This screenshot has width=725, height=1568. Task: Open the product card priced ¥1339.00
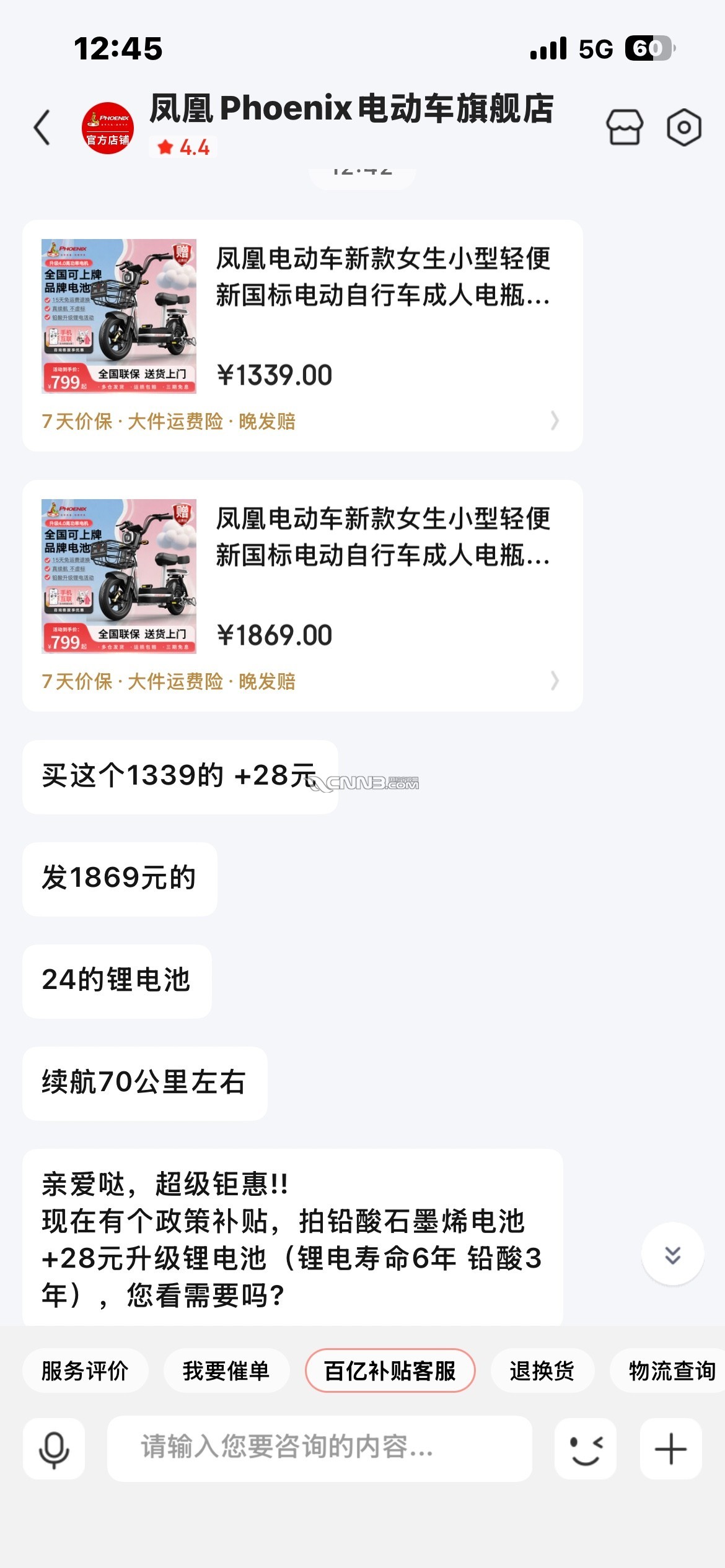click(x=302, y=335)
